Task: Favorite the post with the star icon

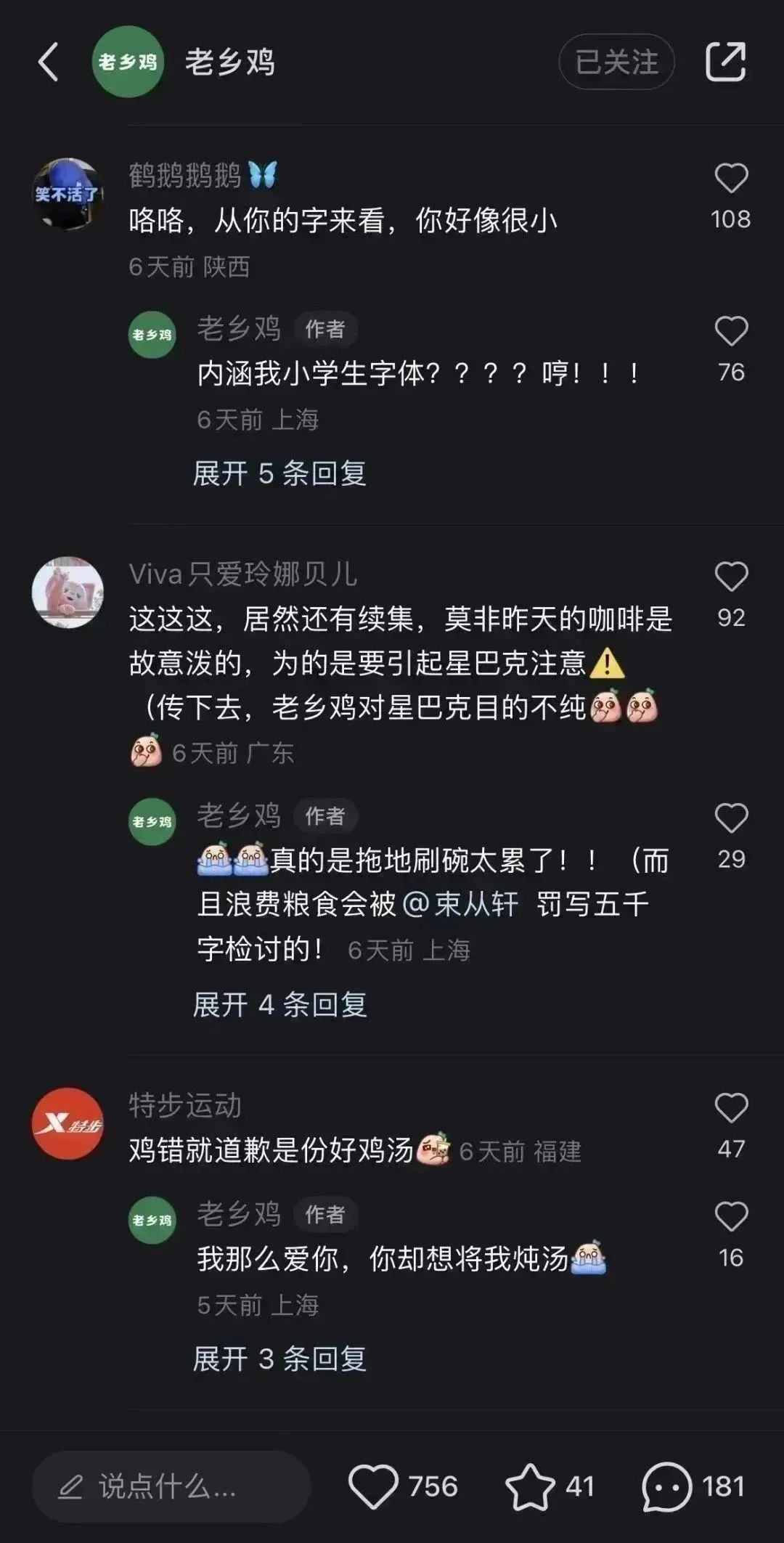Action: pos(530,1486)
